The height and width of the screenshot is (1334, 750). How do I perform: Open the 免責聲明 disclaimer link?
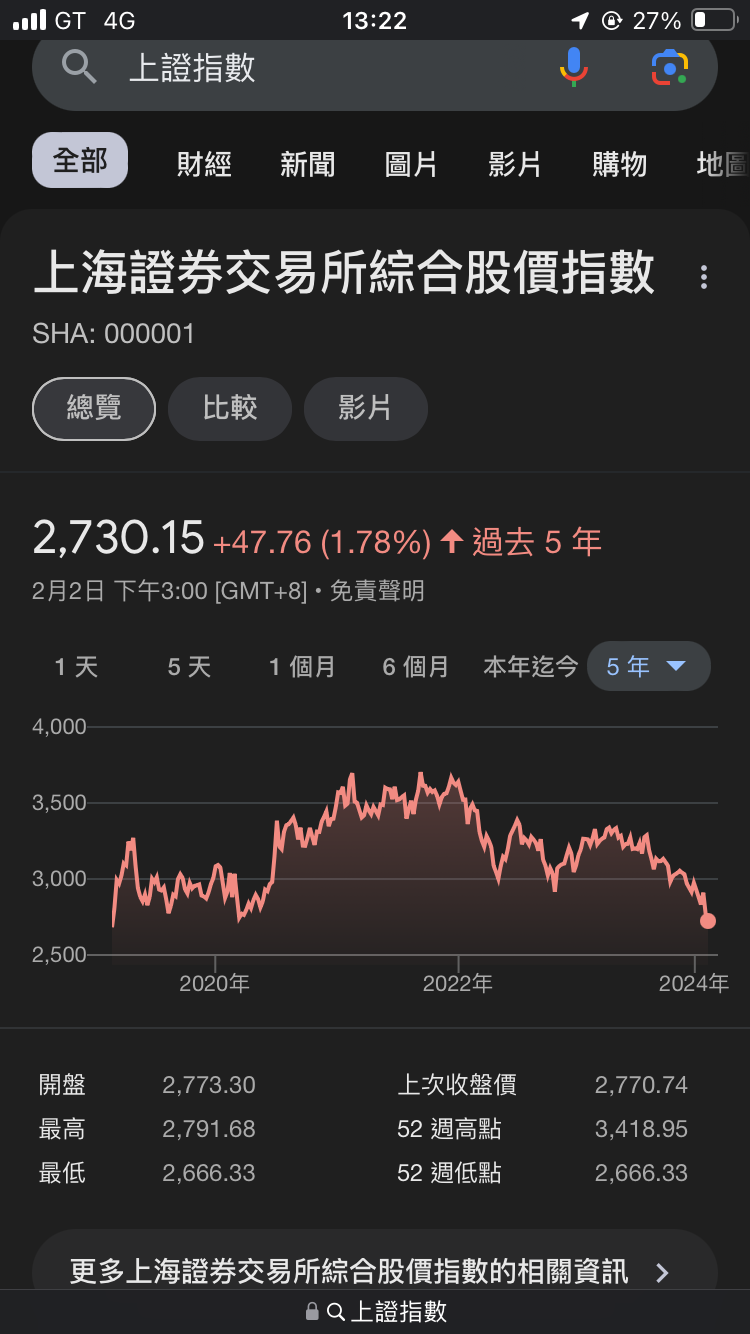(377, 591)
